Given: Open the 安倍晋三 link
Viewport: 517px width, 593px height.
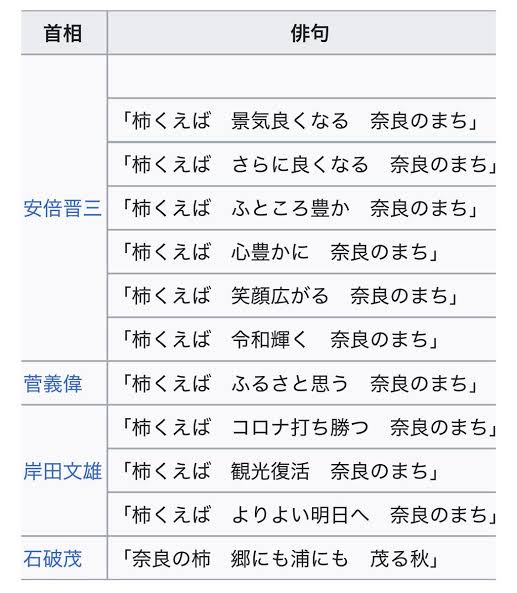Looking at the screenshot, I should (x=63, y=208).
